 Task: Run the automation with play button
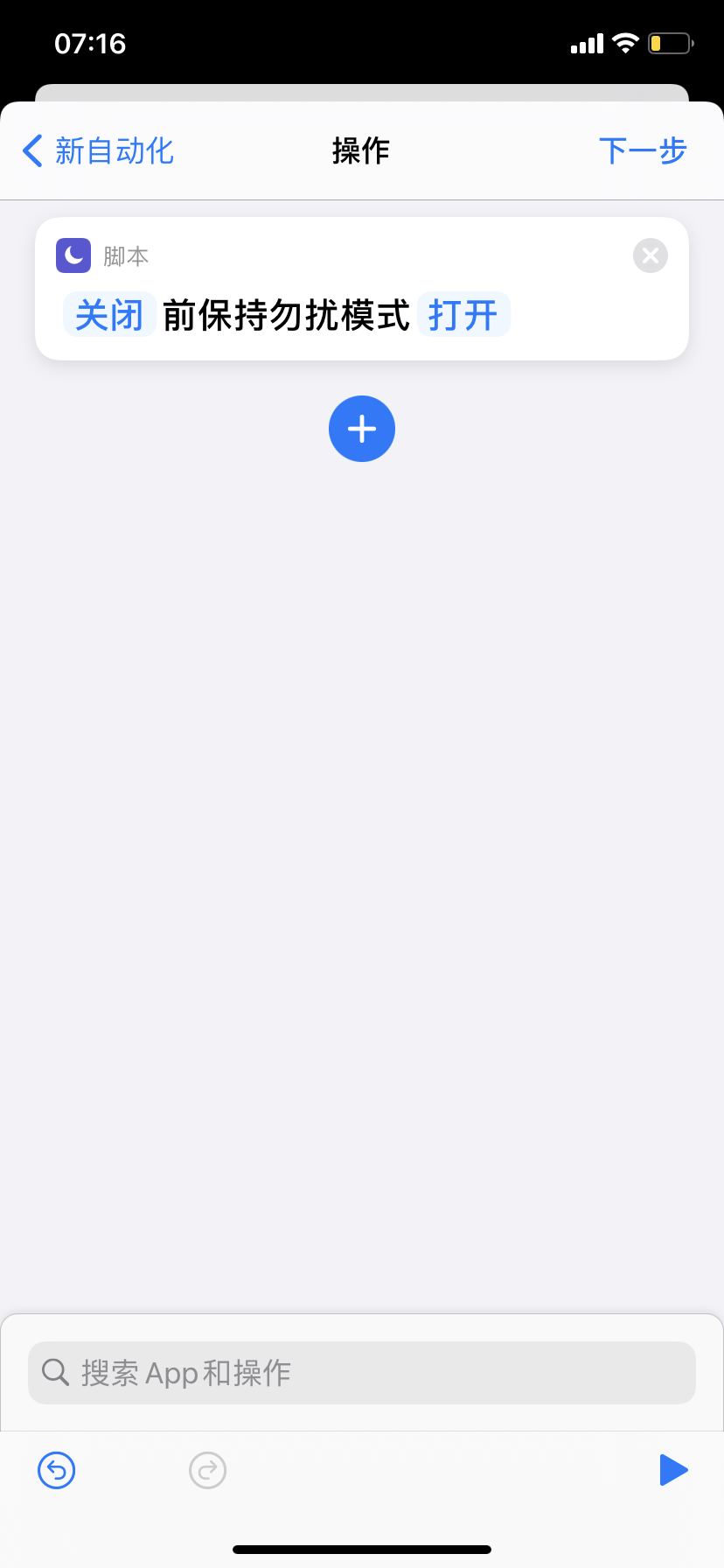coord(673,1470)
